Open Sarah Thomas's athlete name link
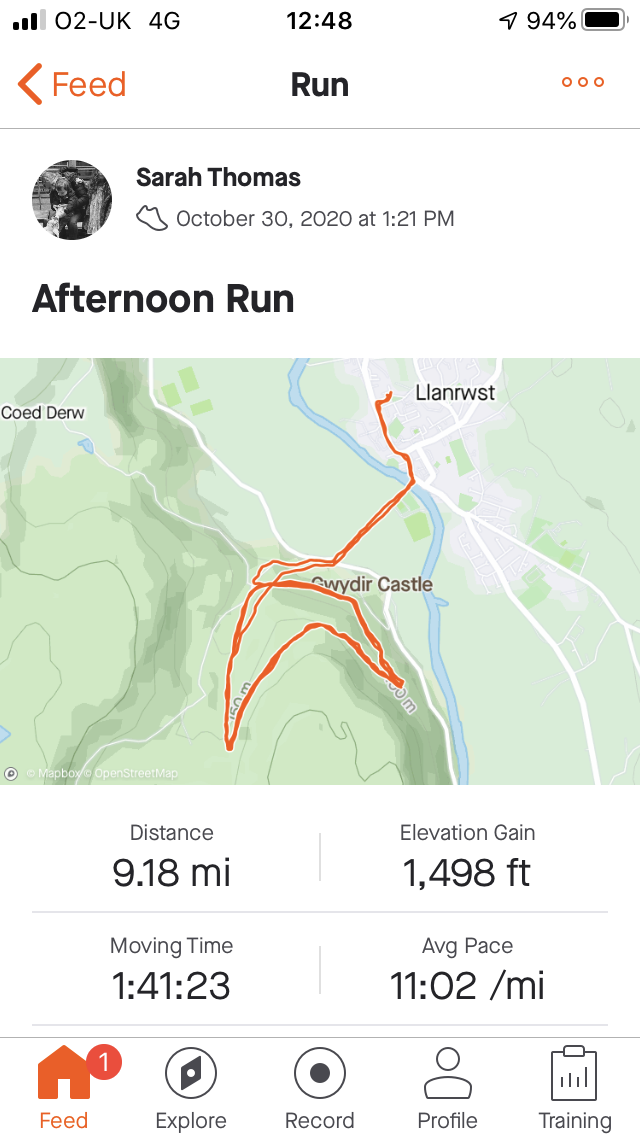Image resolution: width=640 pixels, height=1136 pixels. pyautogui.click(x=218, y=177)
